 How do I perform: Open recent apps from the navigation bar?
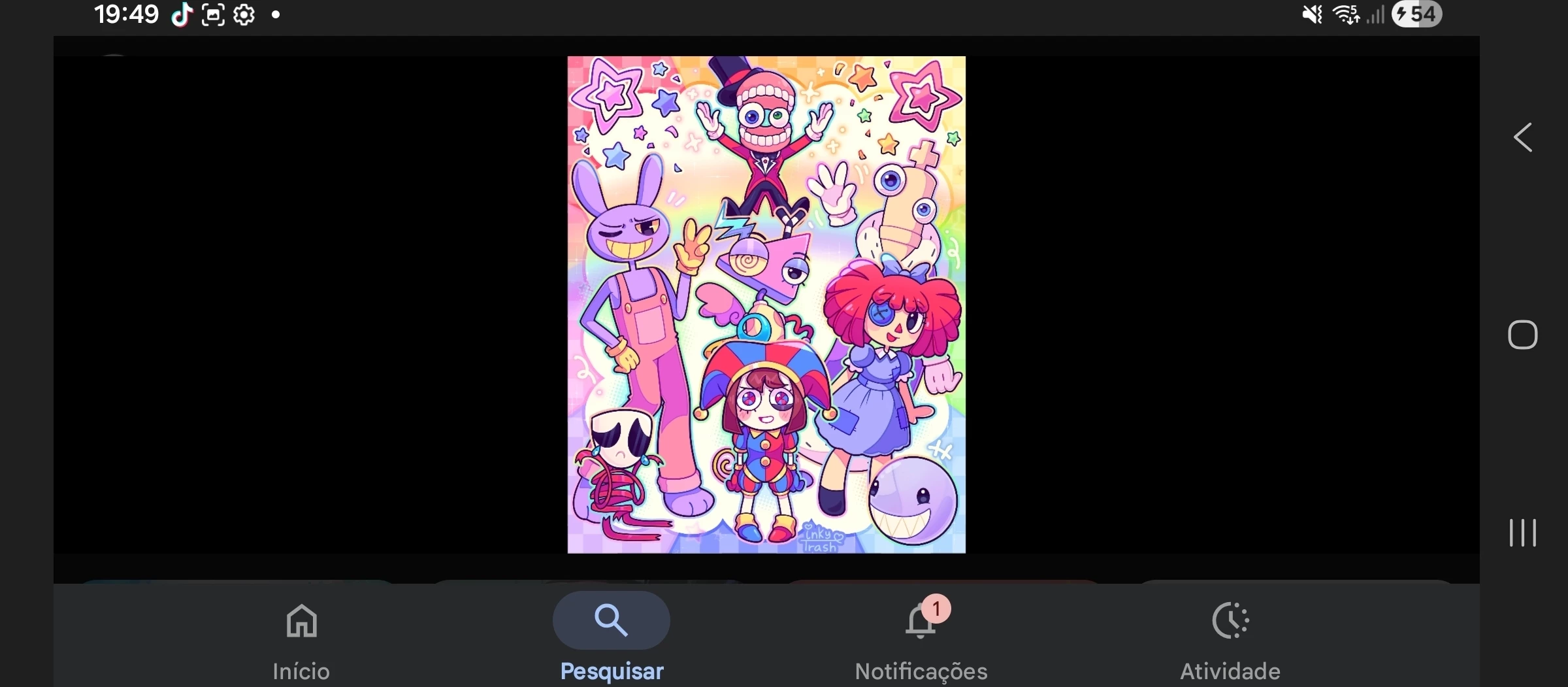tap(1523, 533)
